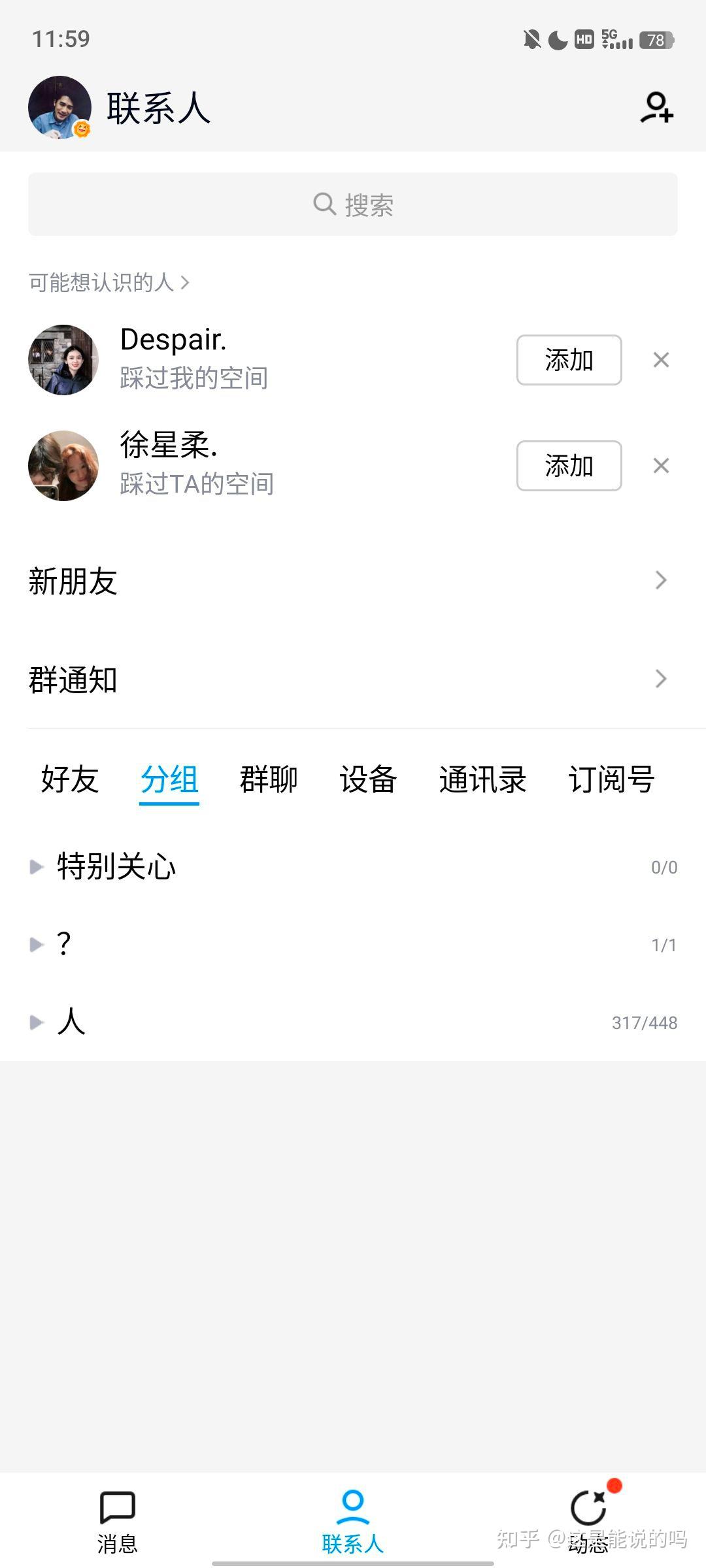
Task: Go to the 动态 tab
Action: pos(588,1521)
